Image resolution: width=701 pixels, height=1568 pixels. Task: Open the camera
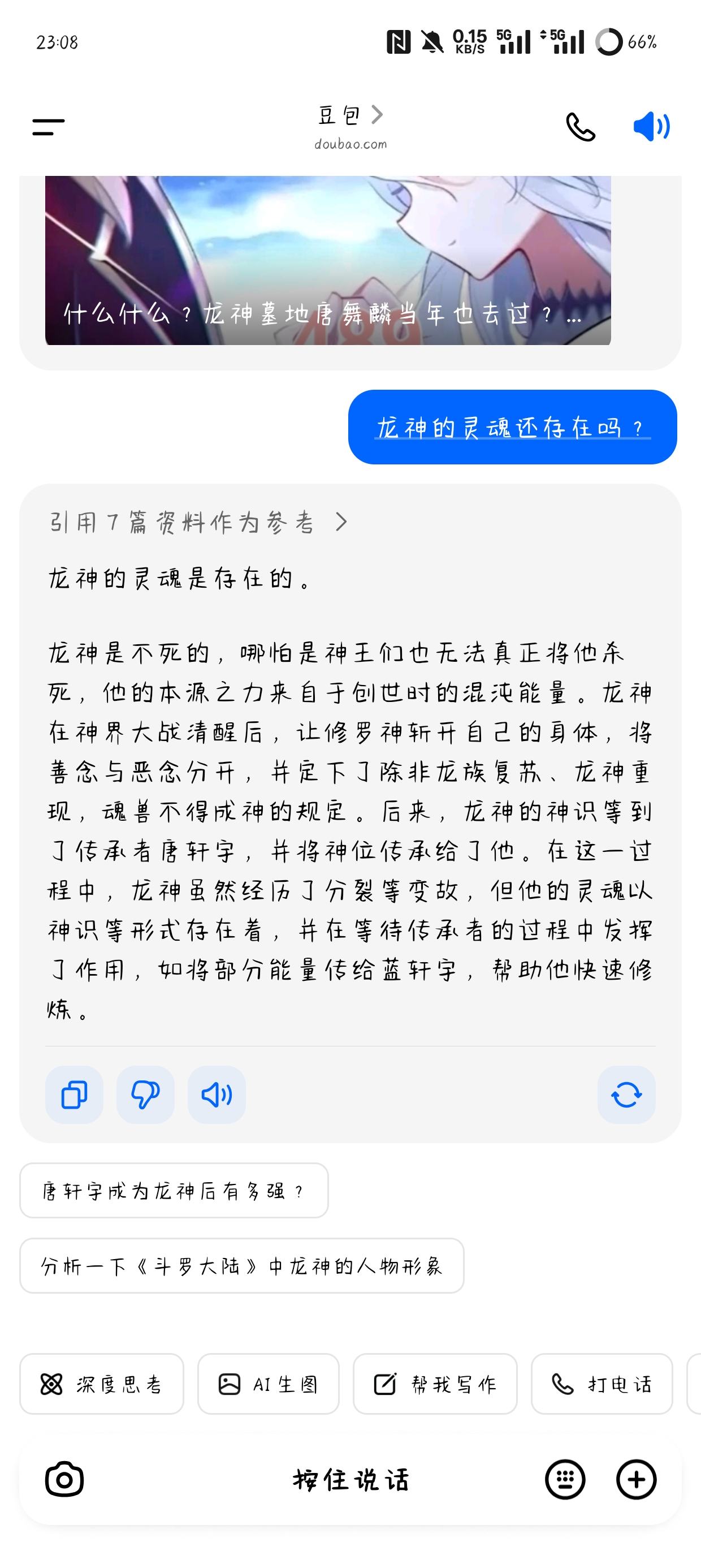pos(64,1480)
